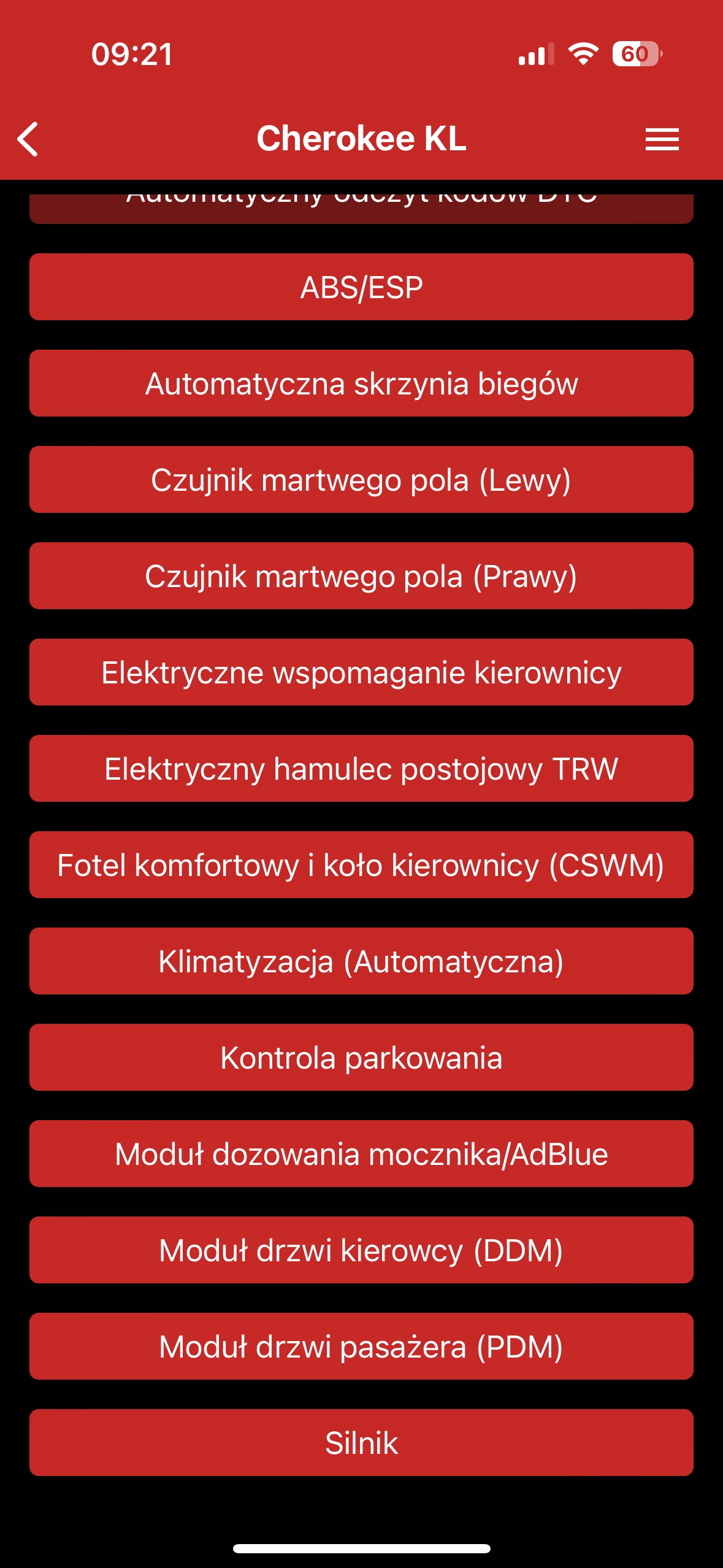Open Moduł dozowania mocznika/AdBlue
This screenshot has width=723, height=1568.
pos(361,1154)
